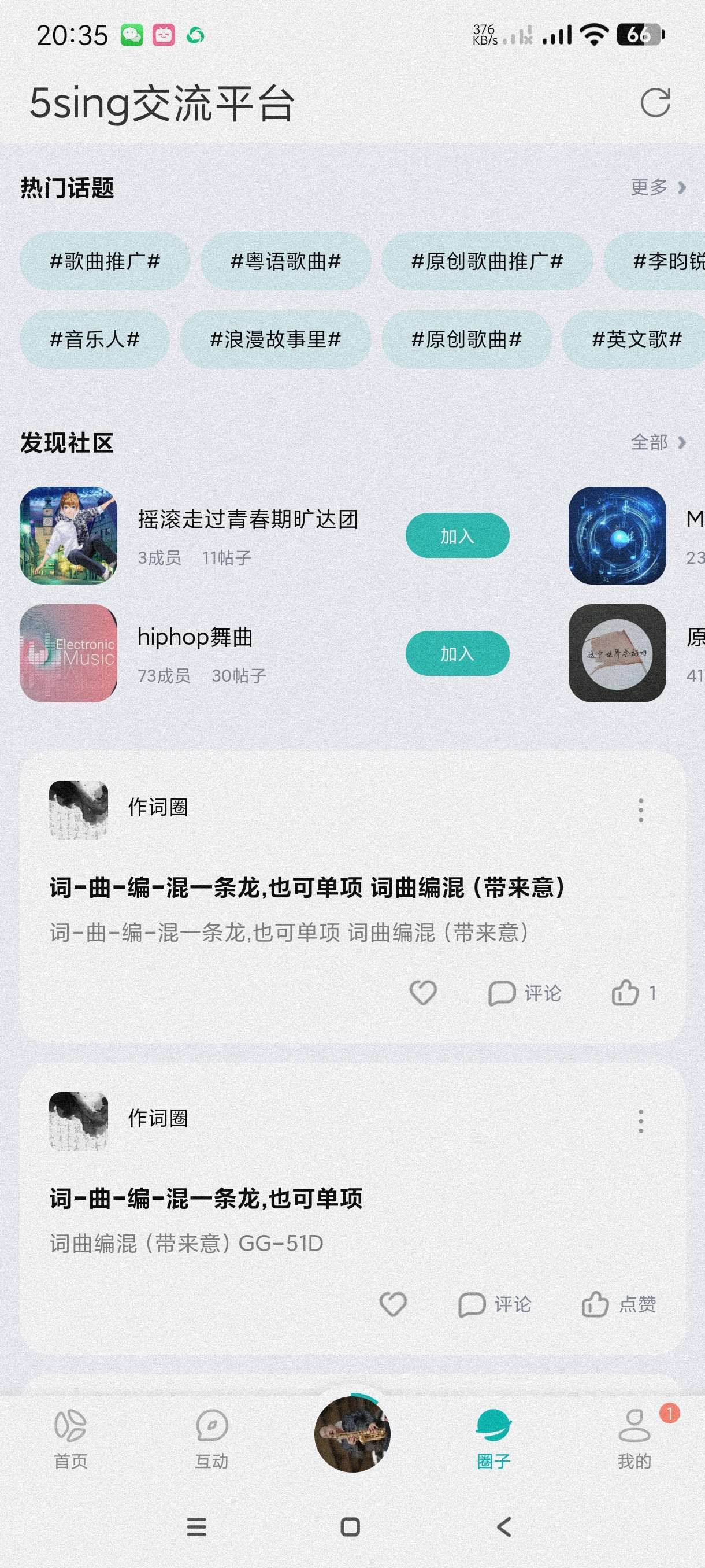This screenshot has width=705, height=1568.
Task: Like the GG-51D post via 点赞
Action: coord(619,1304)
